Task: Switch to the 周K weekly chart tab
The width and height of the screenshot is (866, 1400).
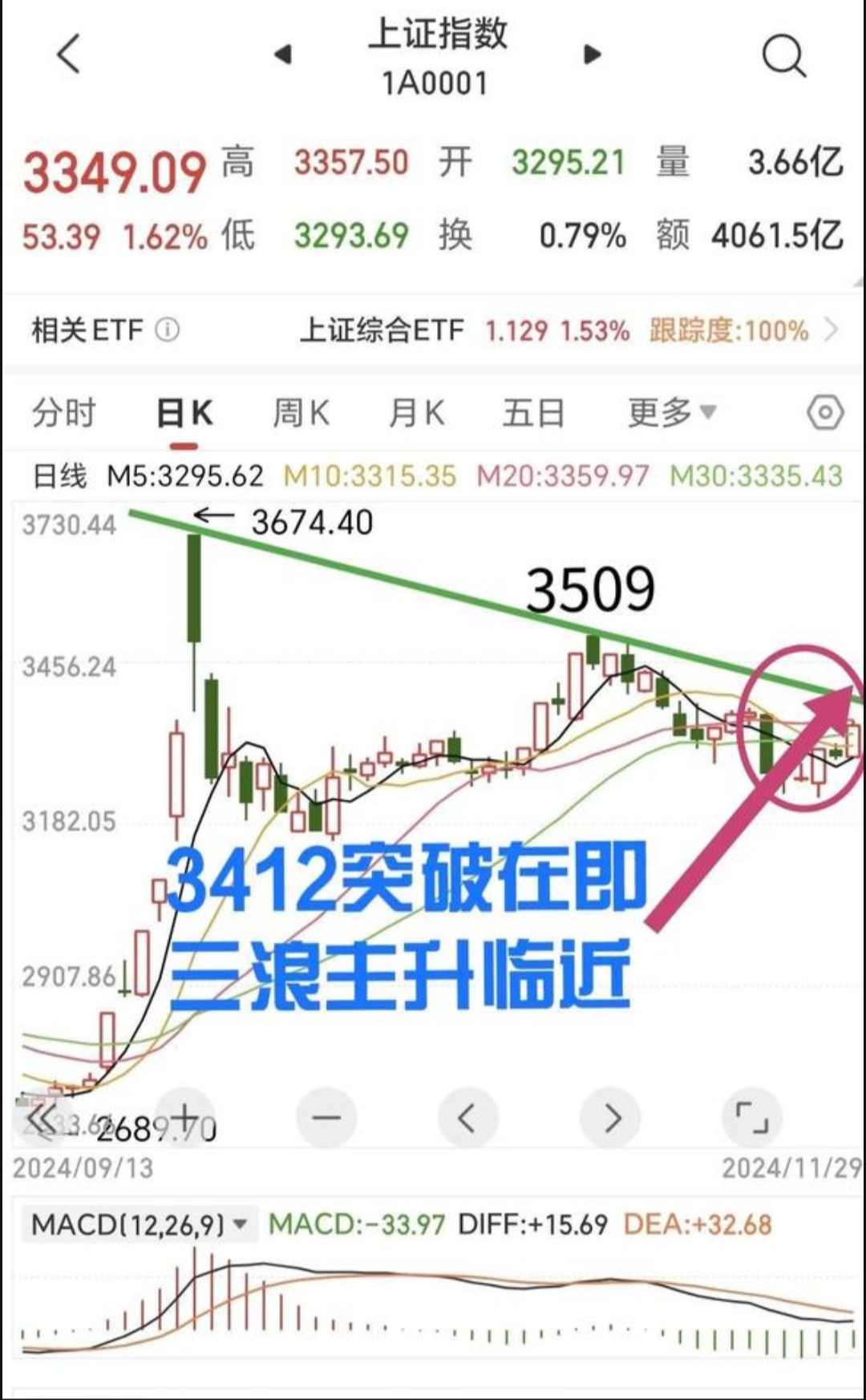Action: click(x=301, y=412)
